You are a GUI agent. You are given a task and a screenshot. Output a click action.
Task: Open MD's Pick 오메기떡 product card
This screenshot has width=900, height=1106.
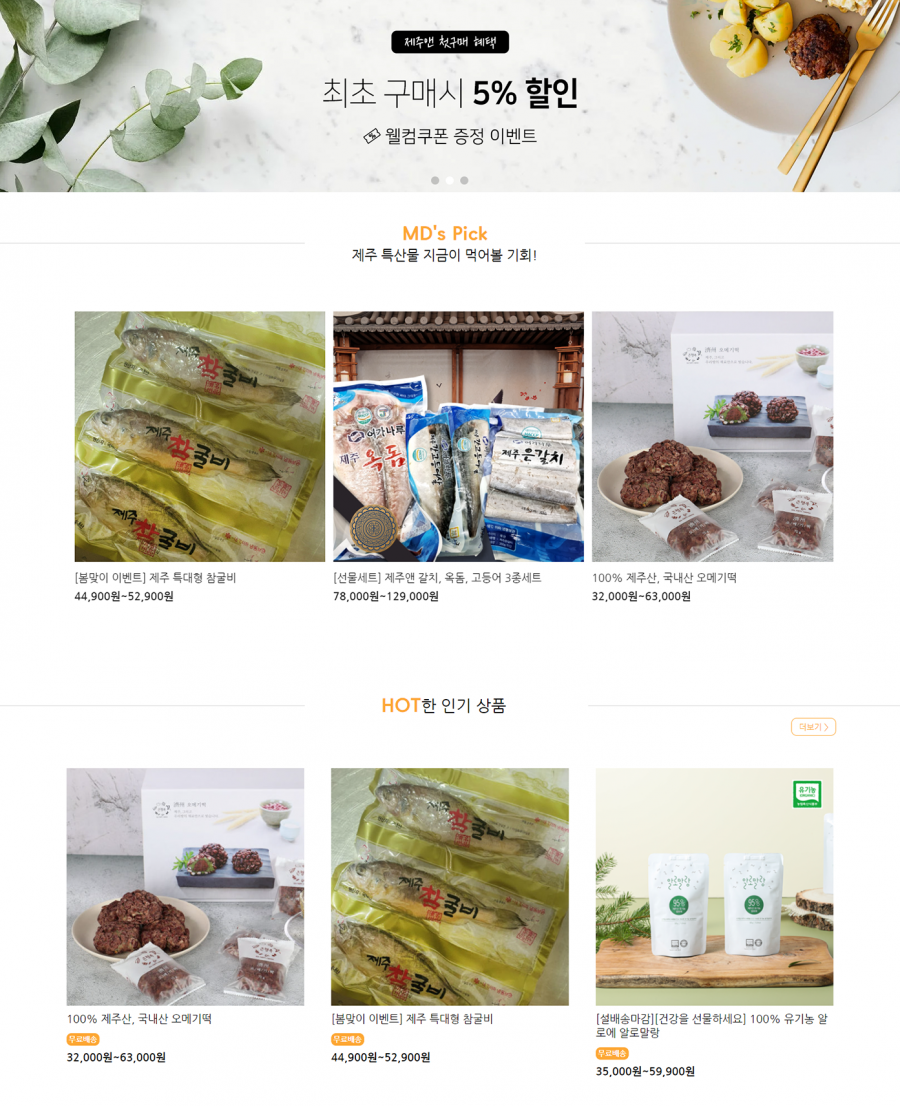[x=712, y=437]
